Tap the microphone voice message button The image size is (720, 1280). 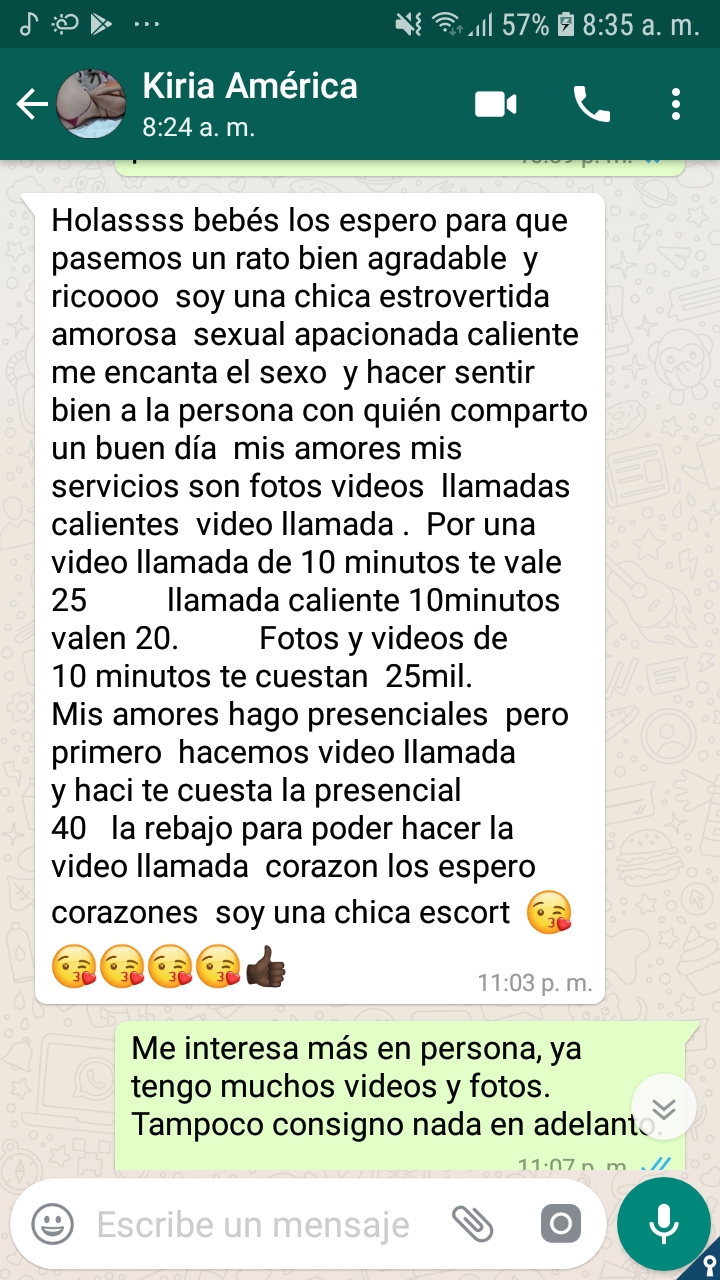663,1224
